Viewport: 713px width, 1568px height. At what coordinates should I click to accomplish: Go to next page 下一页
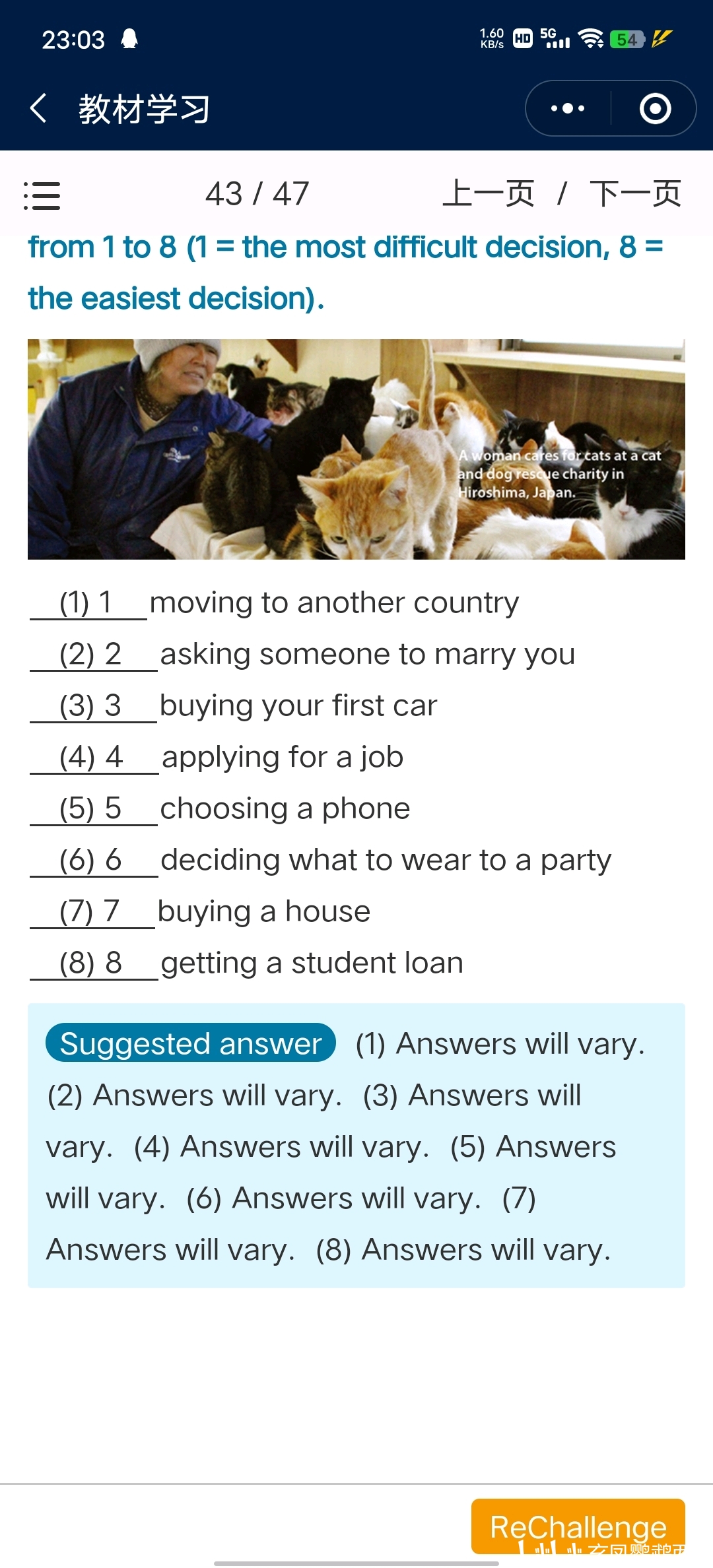click(x=635, y=194)
